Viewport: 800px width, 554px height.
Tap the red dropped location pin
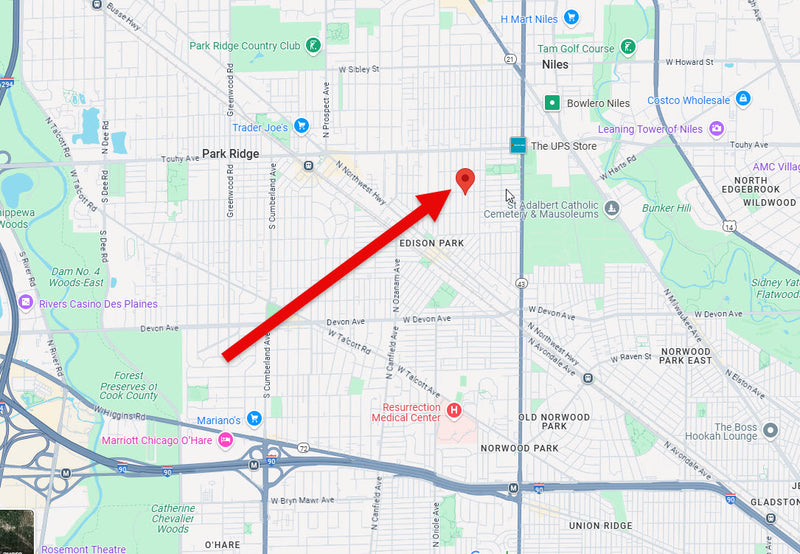[464, 180]
